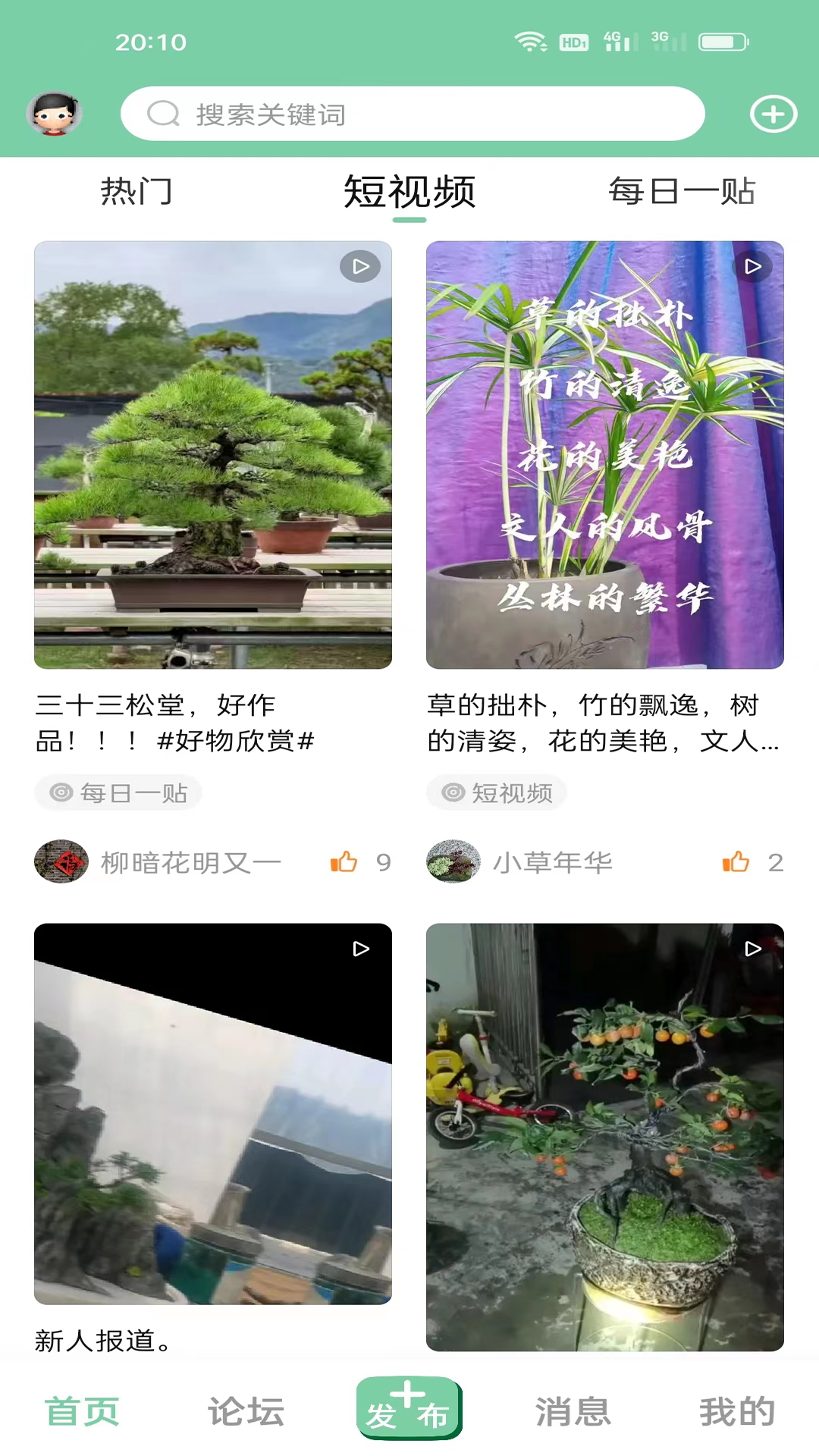Open 消息 messages from bottom bar
Image resolution: width=819 pixels, height=1456 pixels.
[x=573, y=1409]
